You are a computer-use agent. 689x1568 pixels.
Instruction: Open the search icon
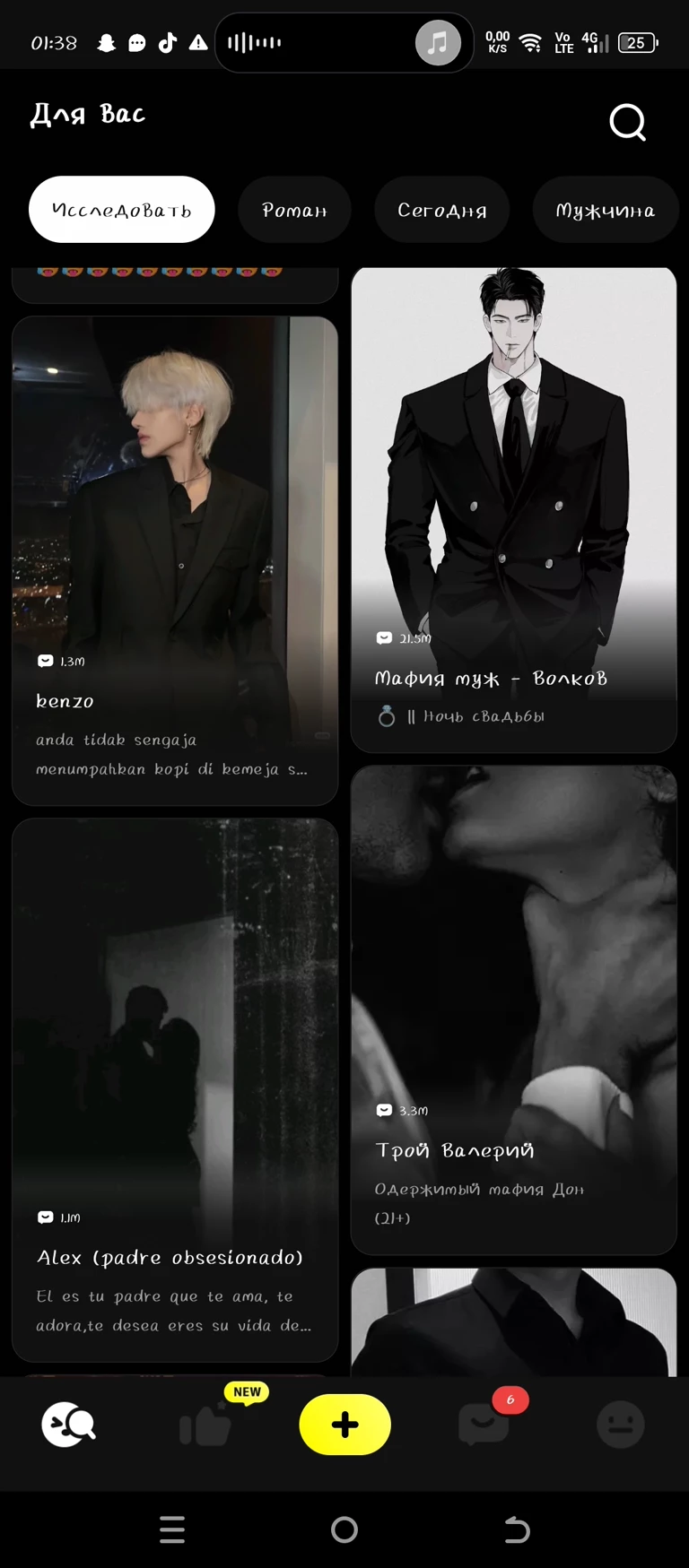(627, 122)
